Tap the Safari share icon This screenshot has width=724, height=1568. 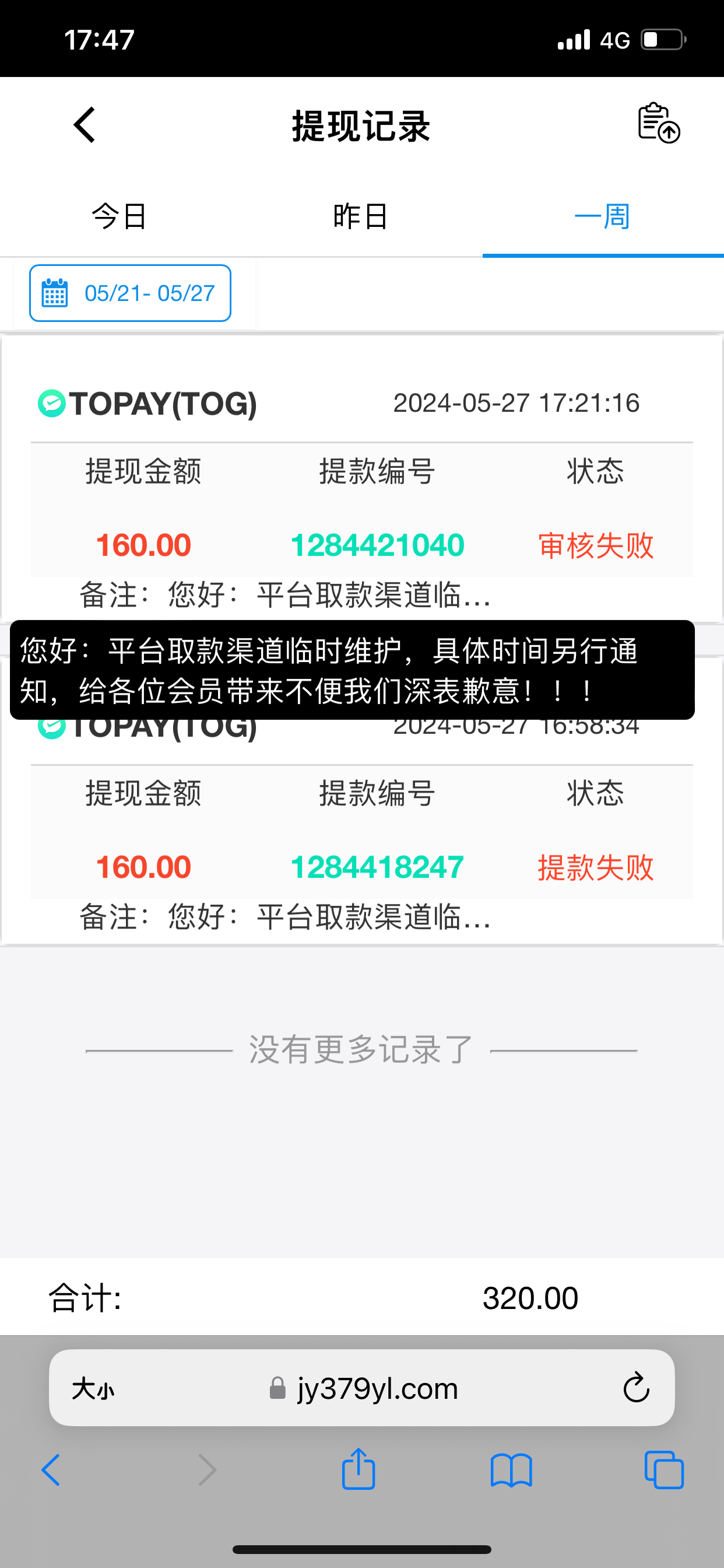click(x=359, y=1468)
